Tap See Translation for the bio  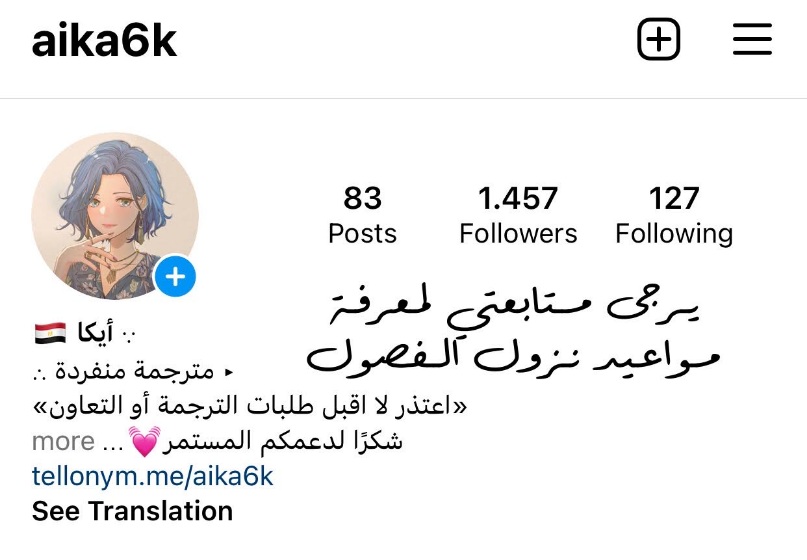(x=132, y=511)
